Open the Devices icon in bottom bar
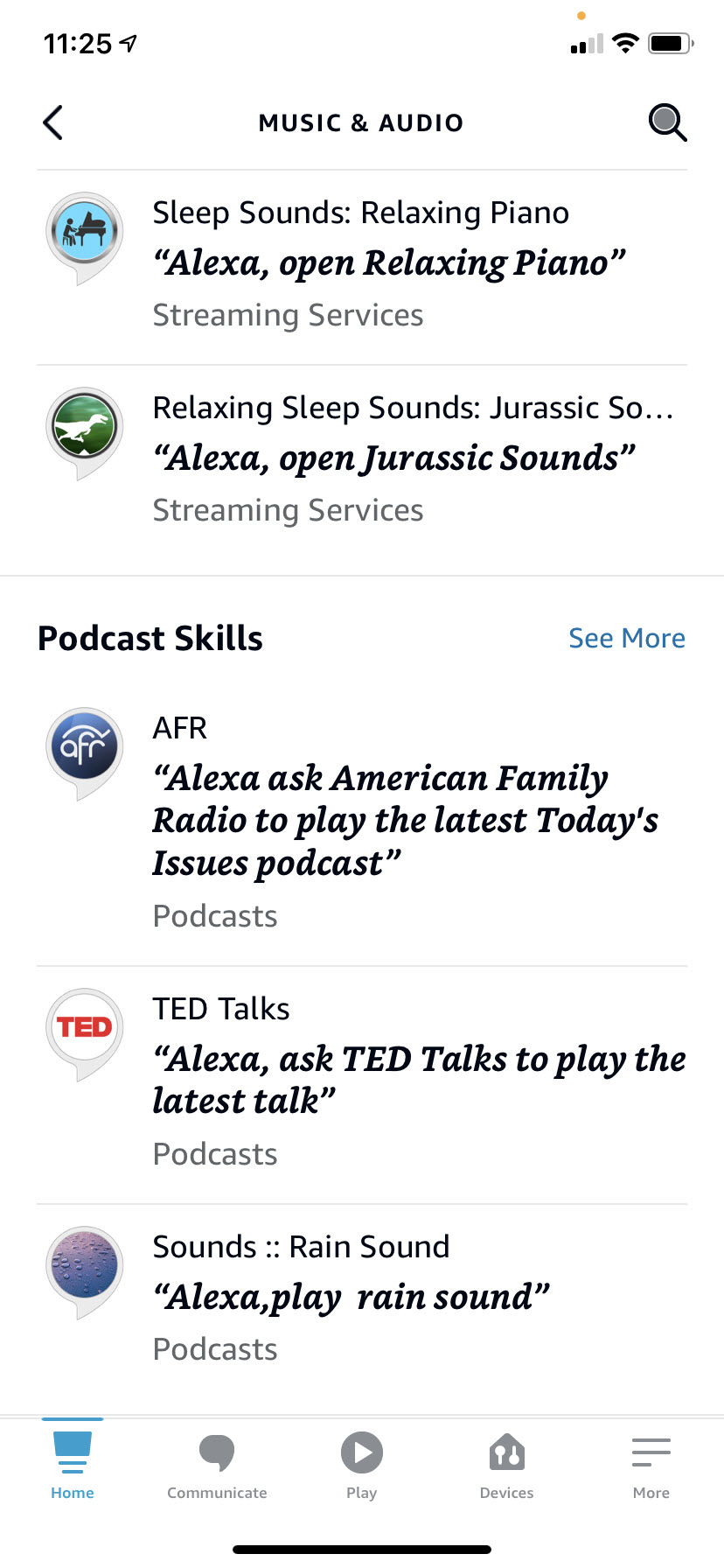Viewport: 724px width, 1568px height. pyautogui.click(x=506, y=1452)
